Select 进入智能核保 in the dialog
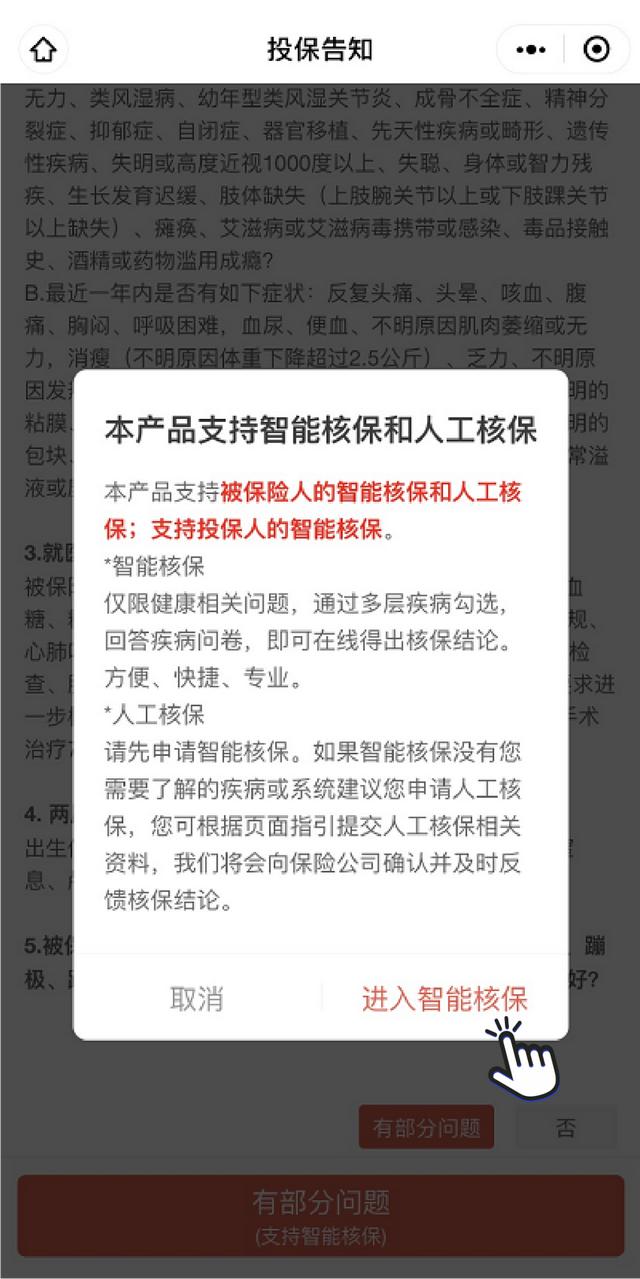 point(444,998)
